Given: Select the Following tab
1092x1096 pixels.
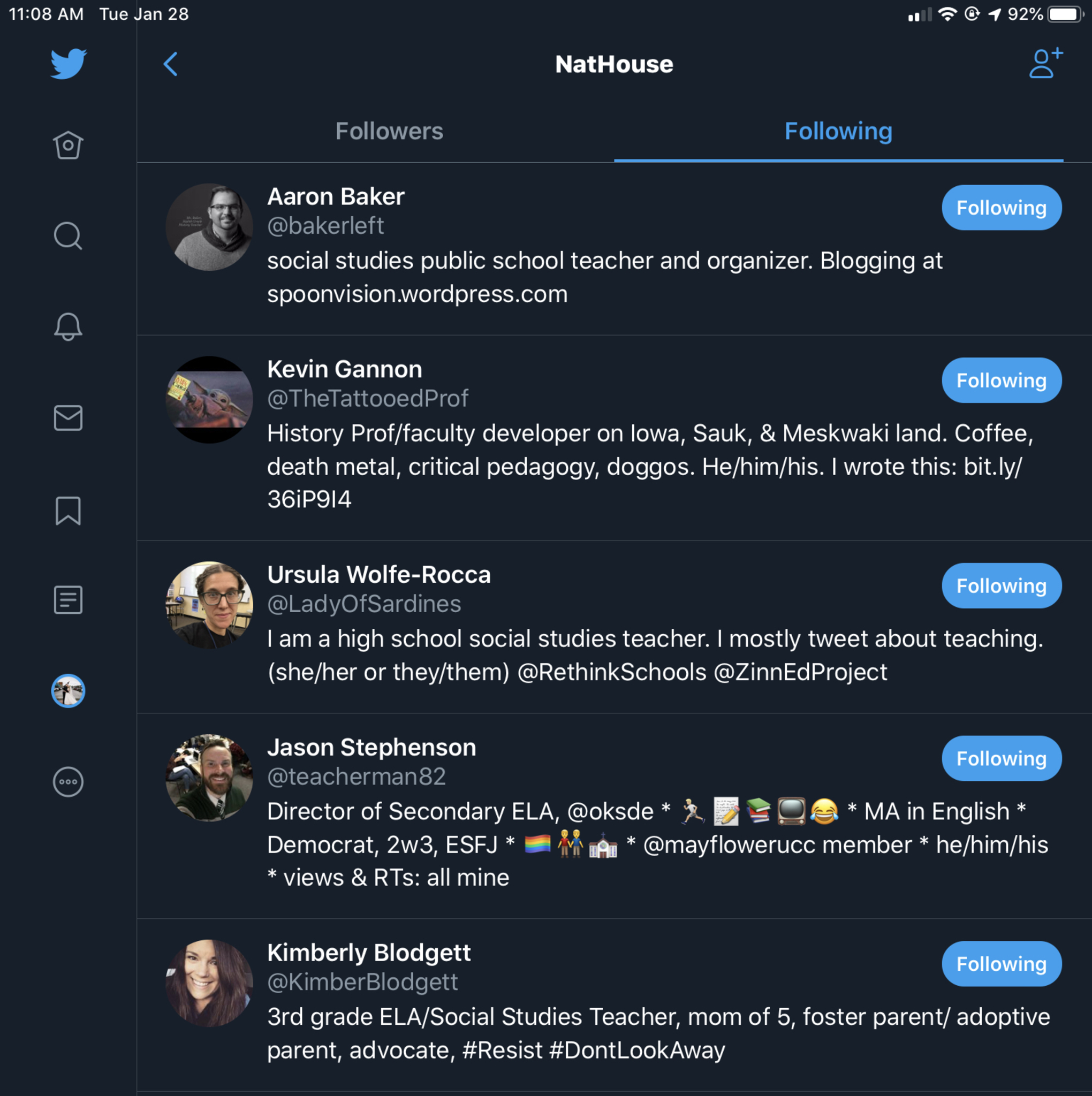Looking at the screenshot, I should tap(838, 131).
